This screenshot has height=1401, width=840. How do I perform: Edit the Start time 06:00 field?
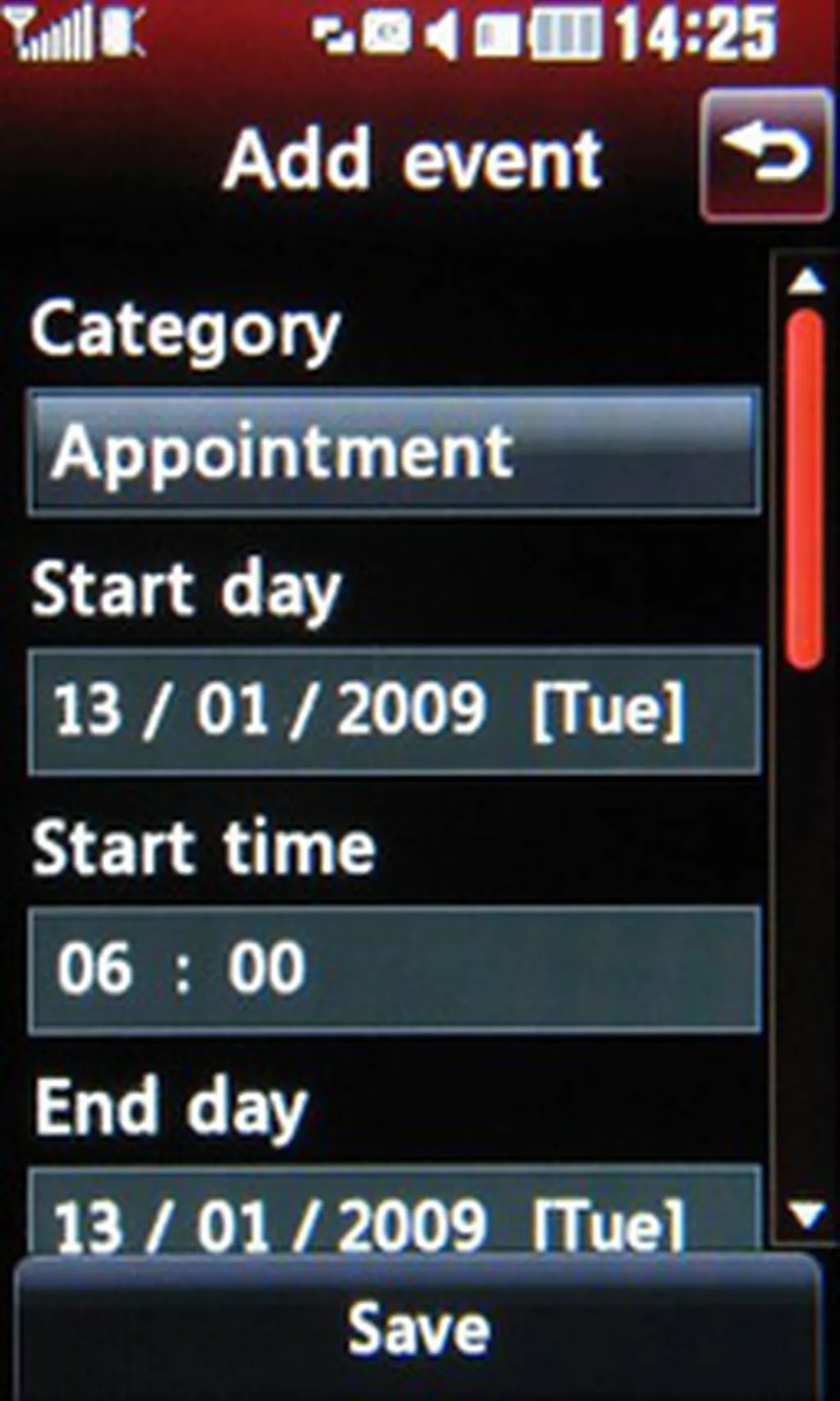pos(394,969)
